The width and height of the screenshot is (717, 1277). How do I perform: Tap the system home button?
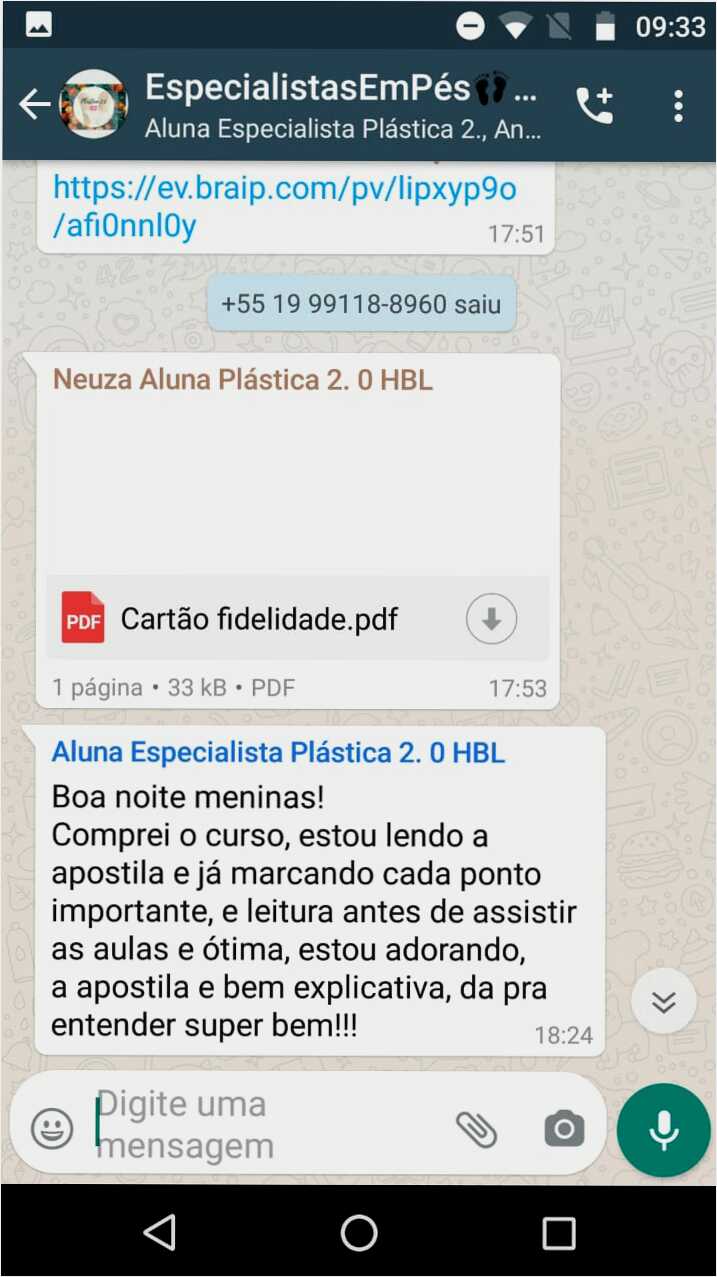click(358, 1233)
